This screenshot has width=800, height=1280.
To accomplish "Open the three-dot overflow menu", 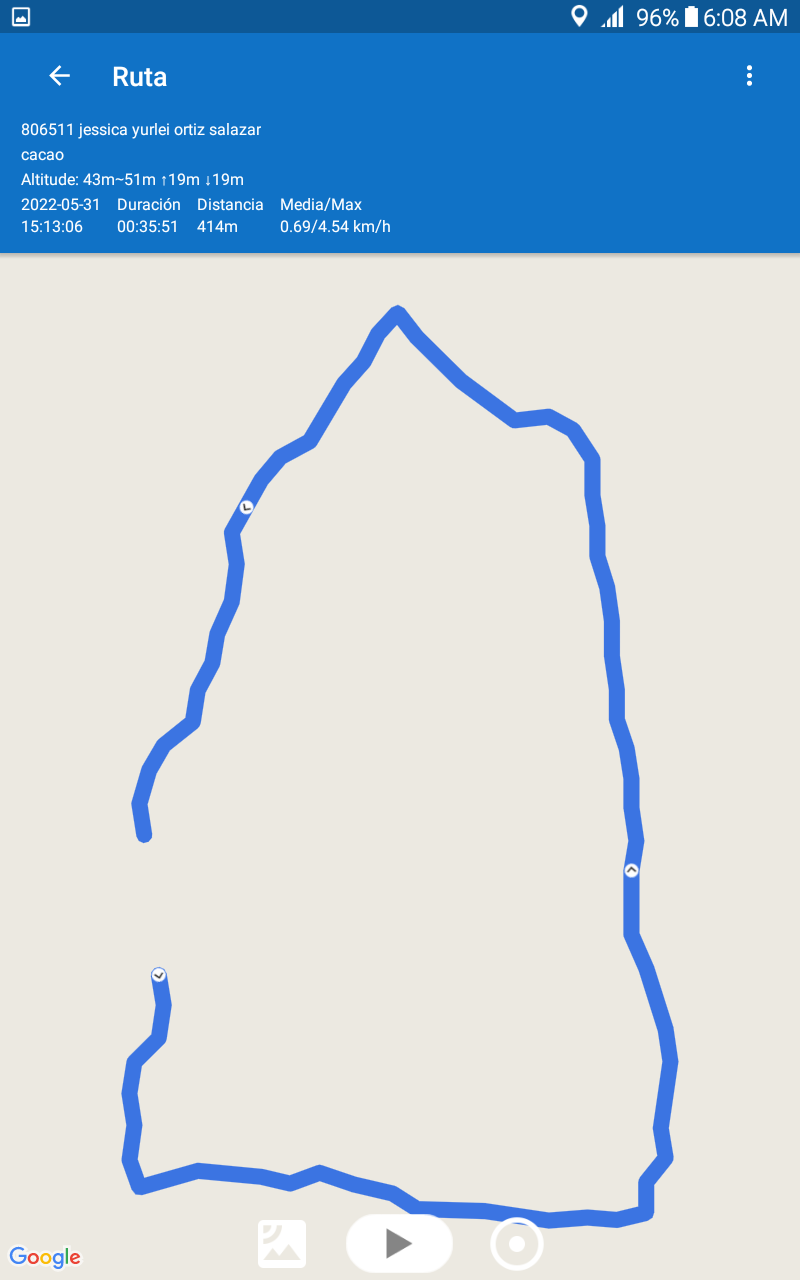I will point(749,76).
